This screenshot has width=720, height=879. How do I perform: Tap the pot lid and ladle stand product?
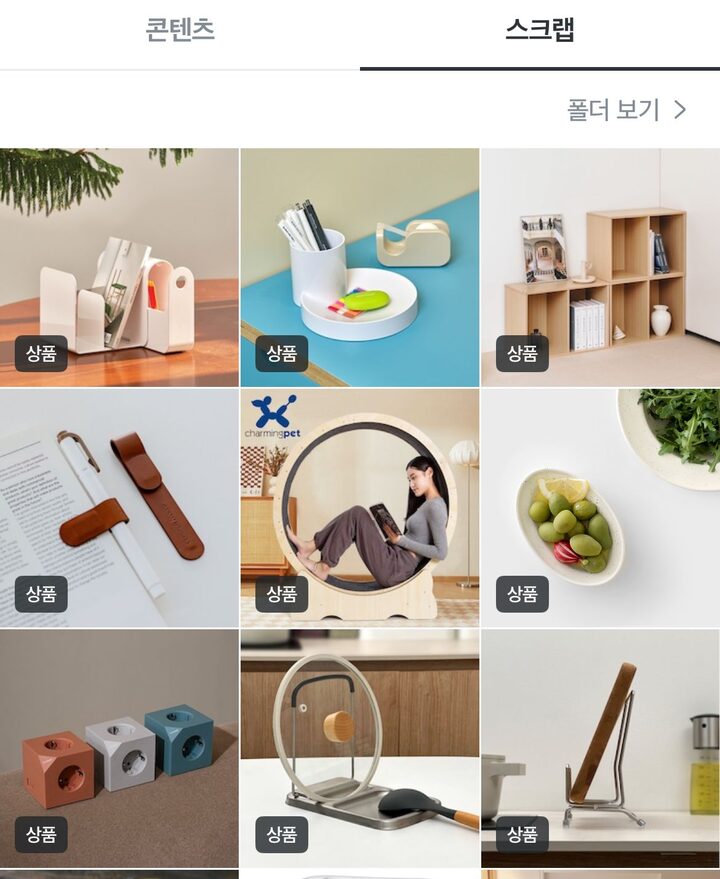point(360,748)
